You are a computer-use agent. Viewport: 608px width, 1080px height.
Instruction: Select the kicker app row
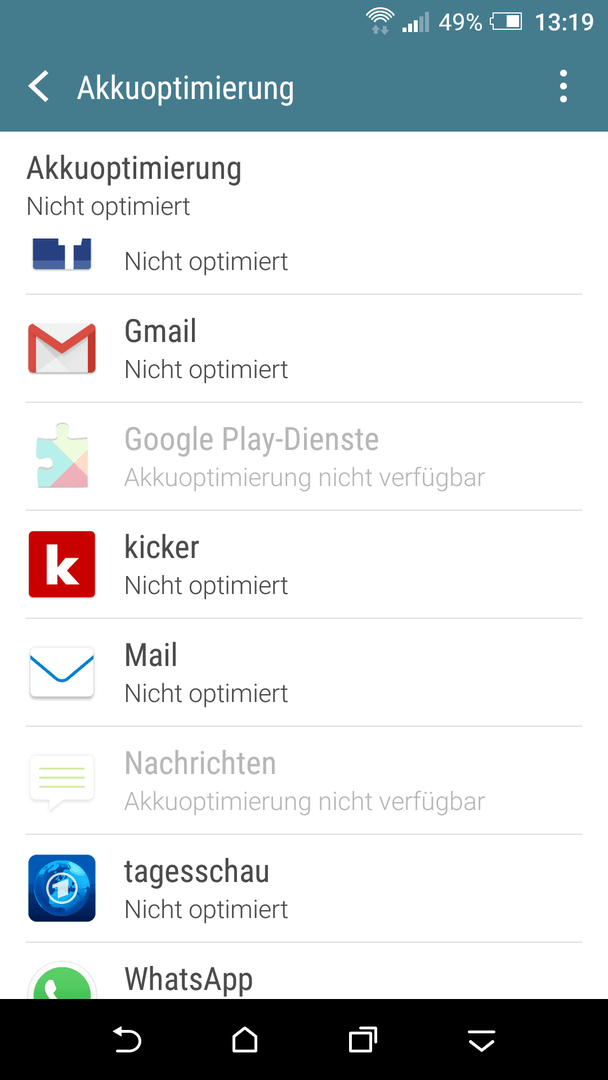coord(304,565)
